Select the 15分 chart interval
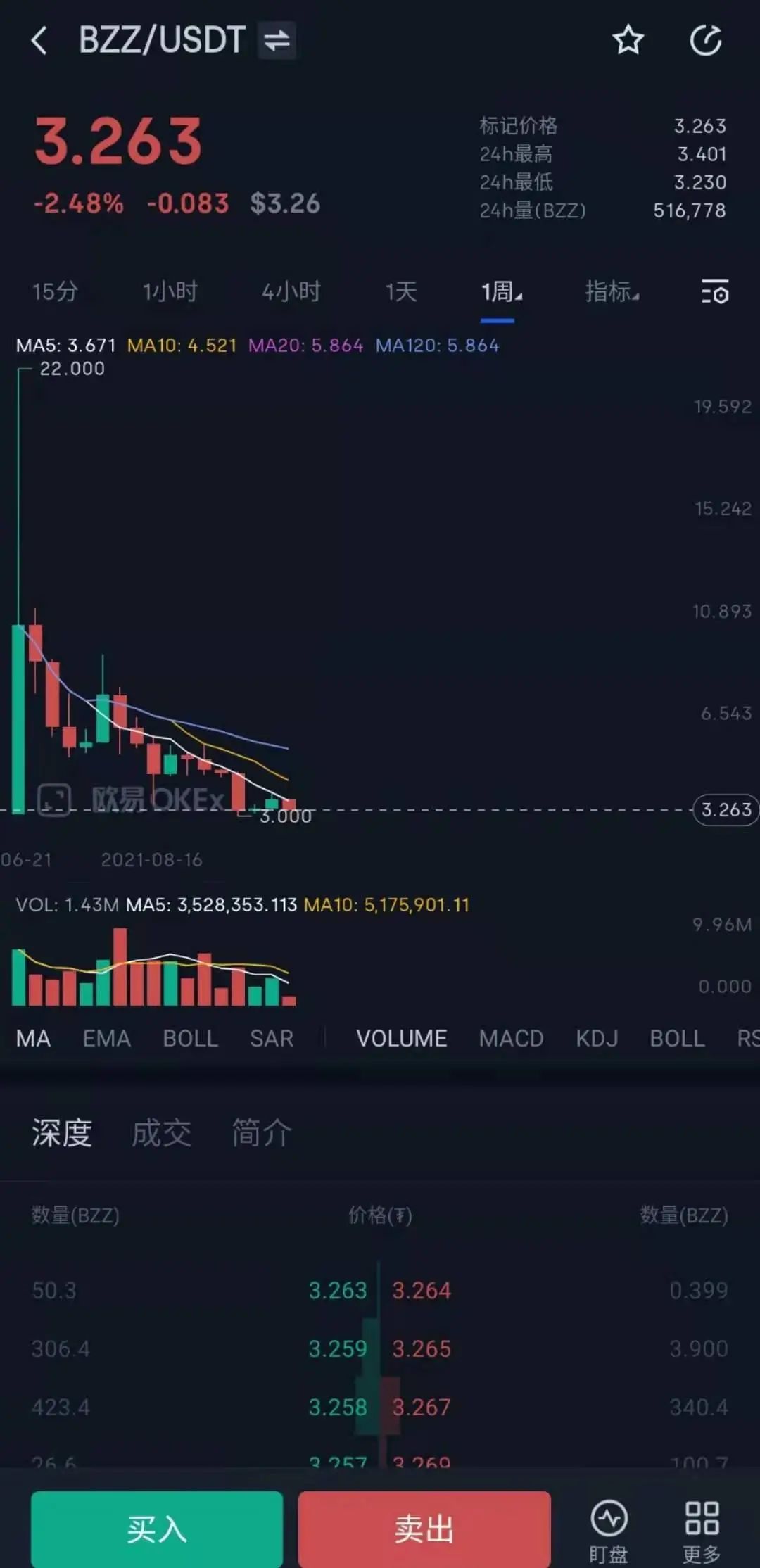The width and height of the screenshot is (760, 1568). point(55,291)
